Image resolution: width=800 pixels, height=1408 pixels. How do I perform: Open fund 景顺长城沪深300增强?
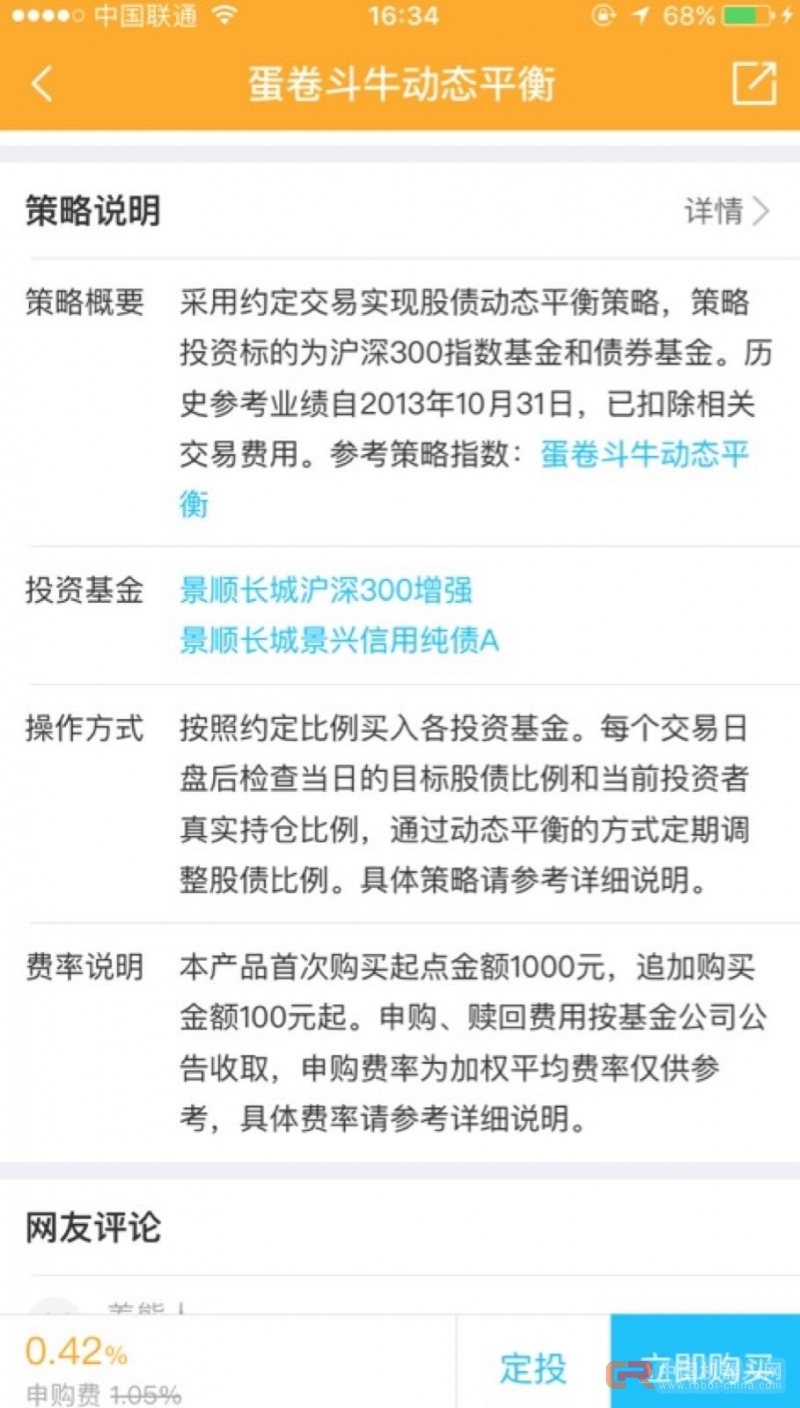(326, 591)
